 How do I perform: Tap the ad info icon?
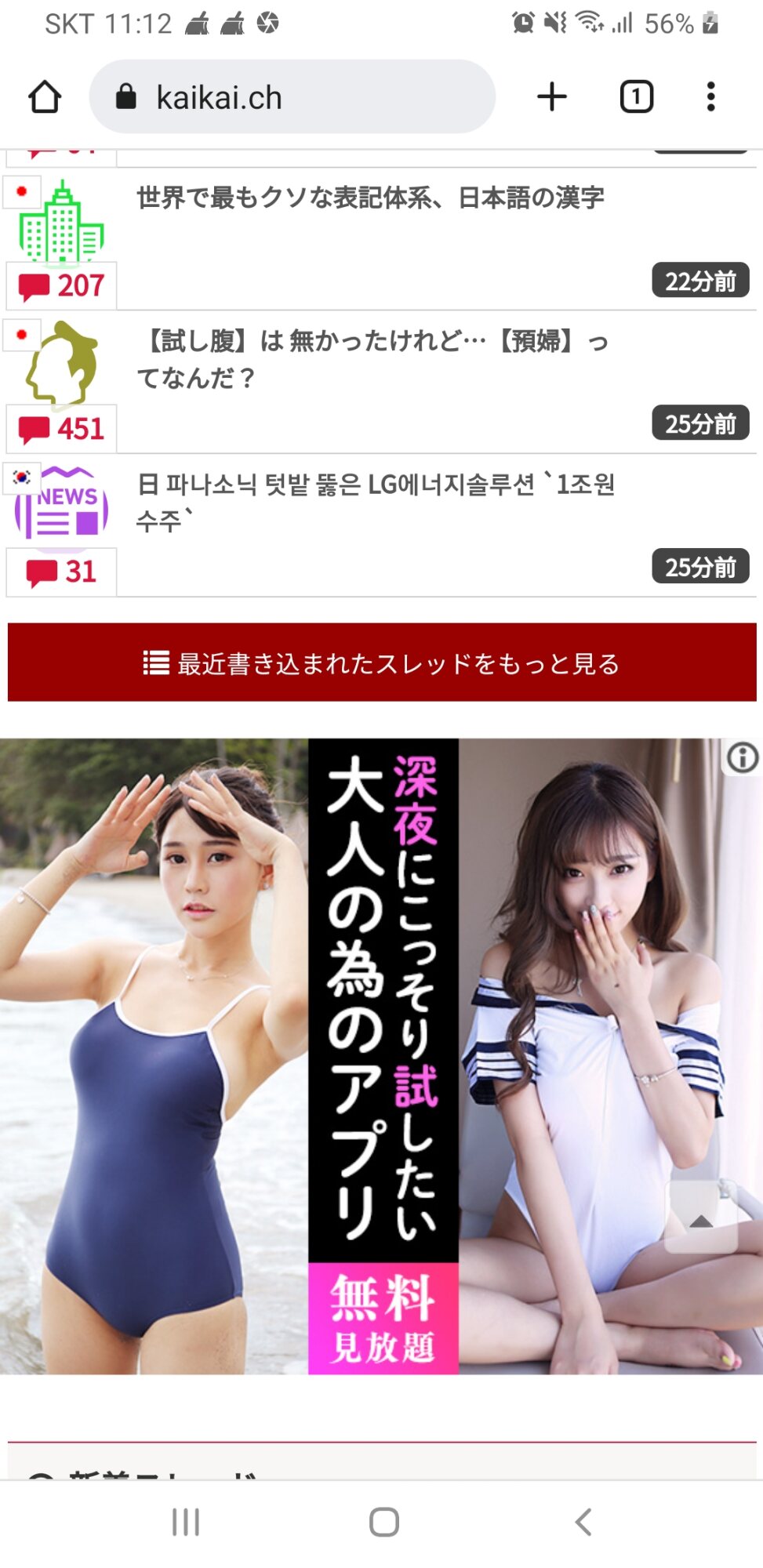742,757
